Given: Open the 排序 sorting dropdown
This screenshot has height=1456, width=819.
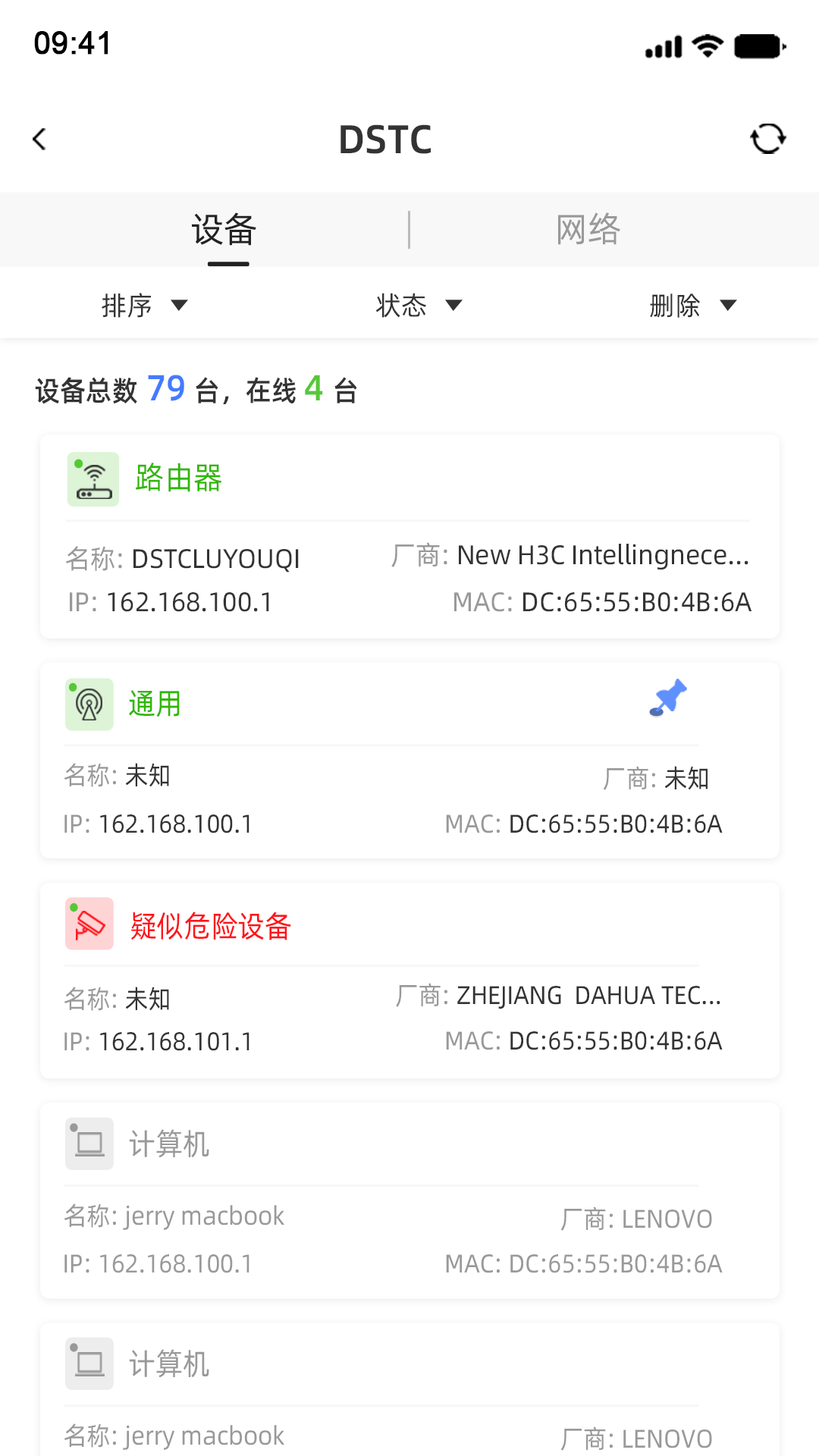Looking at the screenshot, I should click(x=146, y=304).
